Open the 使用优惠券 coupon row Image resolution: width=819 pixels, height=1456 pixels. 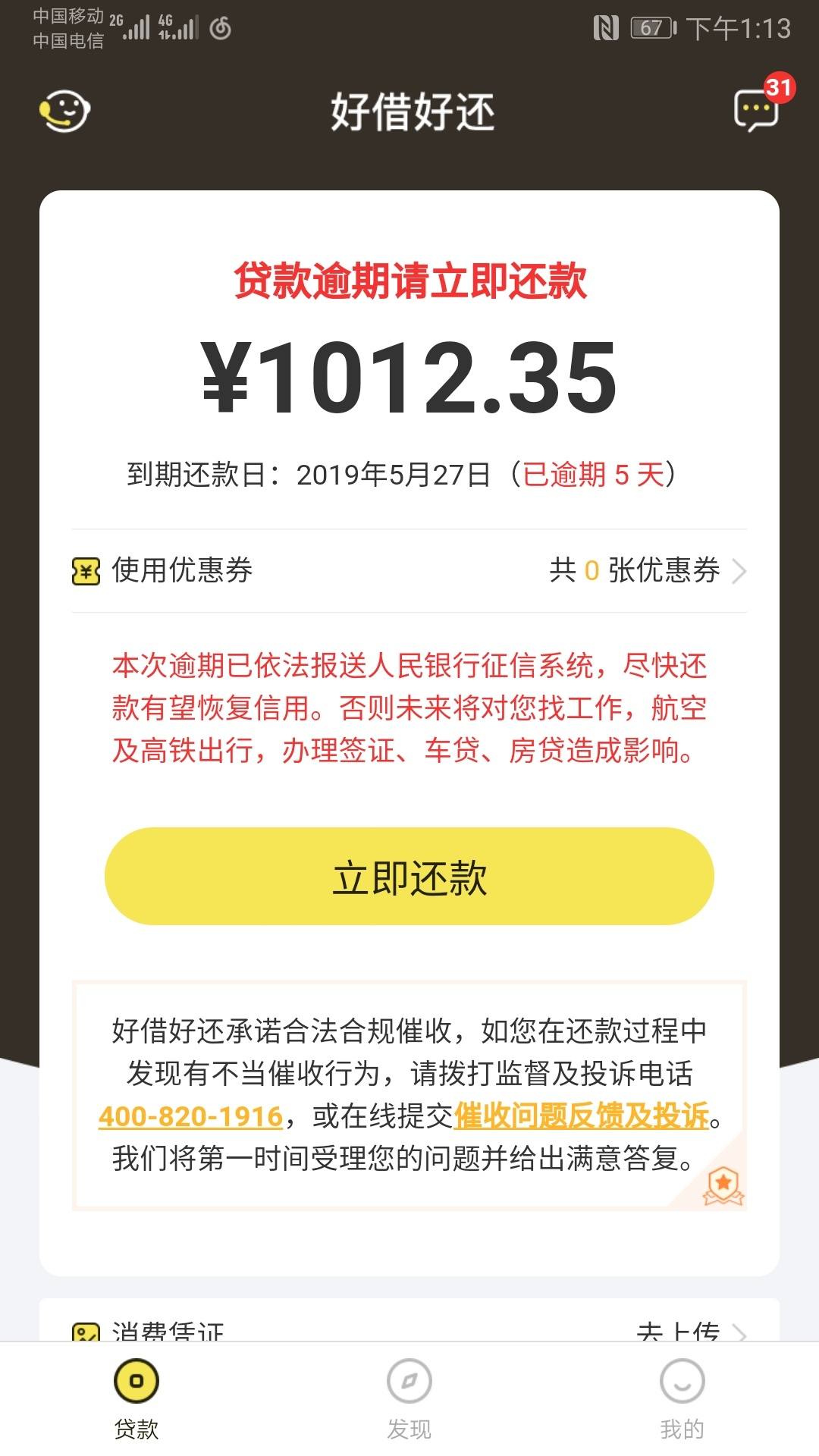point(409,570)
